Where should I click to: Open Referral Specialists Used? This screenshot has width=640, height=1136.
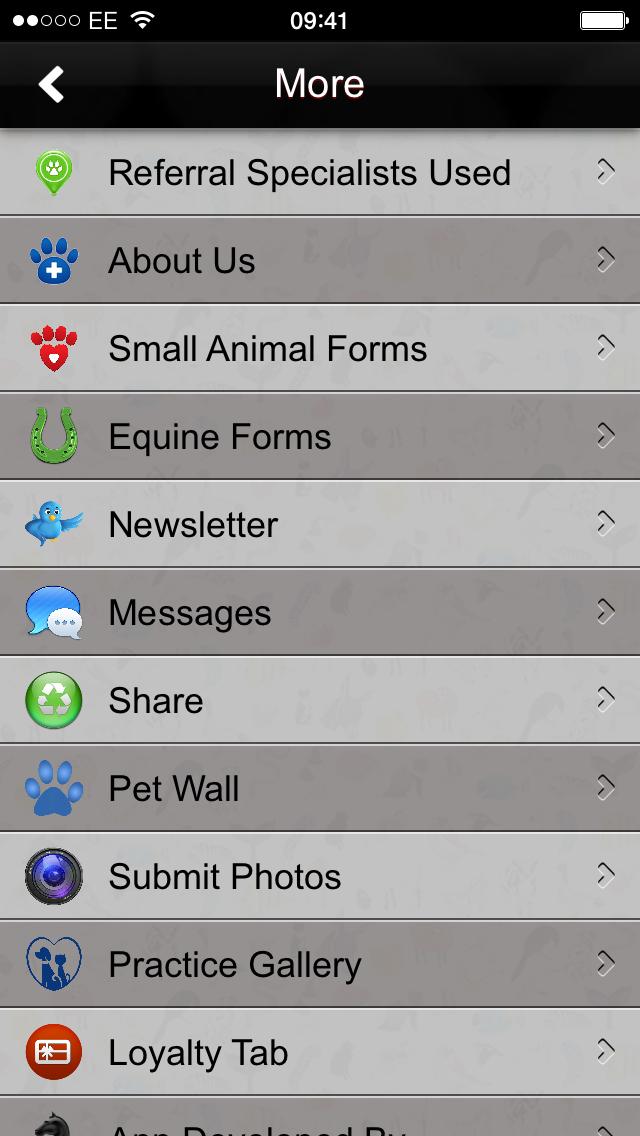click(x=310, y=173)
